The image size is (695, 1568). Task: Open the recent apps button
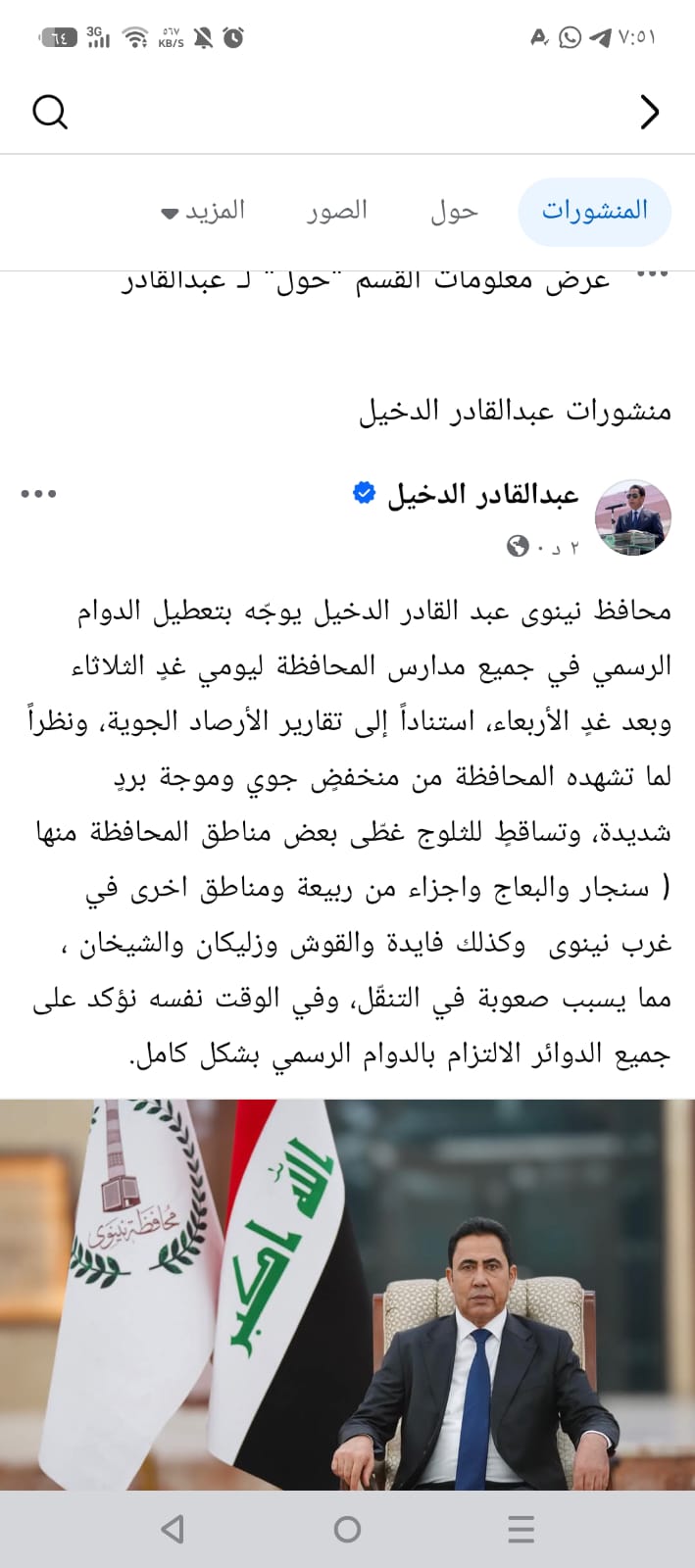click(521, 1529)
